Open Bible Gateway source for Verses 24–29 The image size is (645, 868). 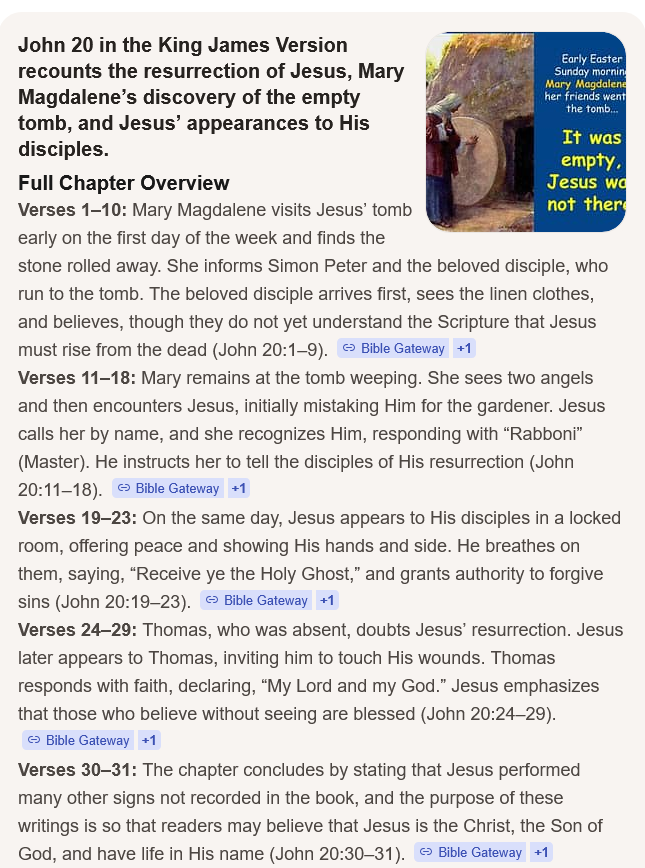(x=78, y=740)
